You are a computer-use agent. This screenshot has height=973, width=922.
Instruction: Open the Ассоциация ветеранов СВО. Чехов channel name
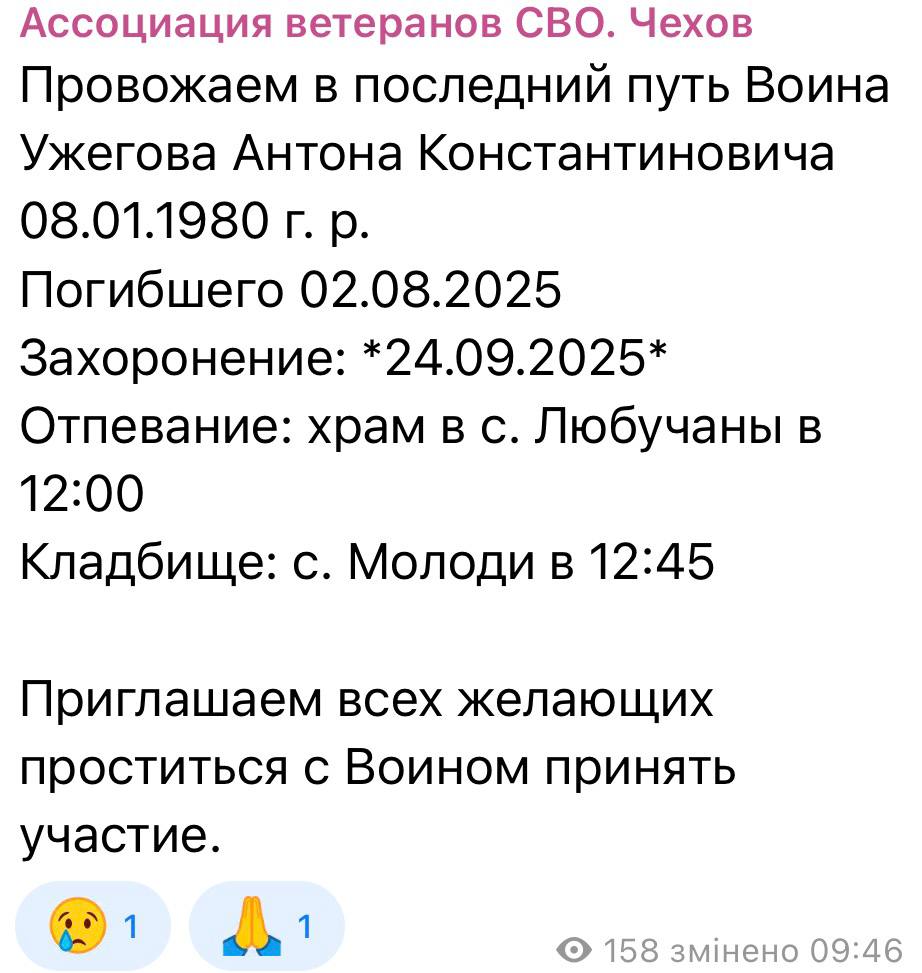(x=385, y=22)
